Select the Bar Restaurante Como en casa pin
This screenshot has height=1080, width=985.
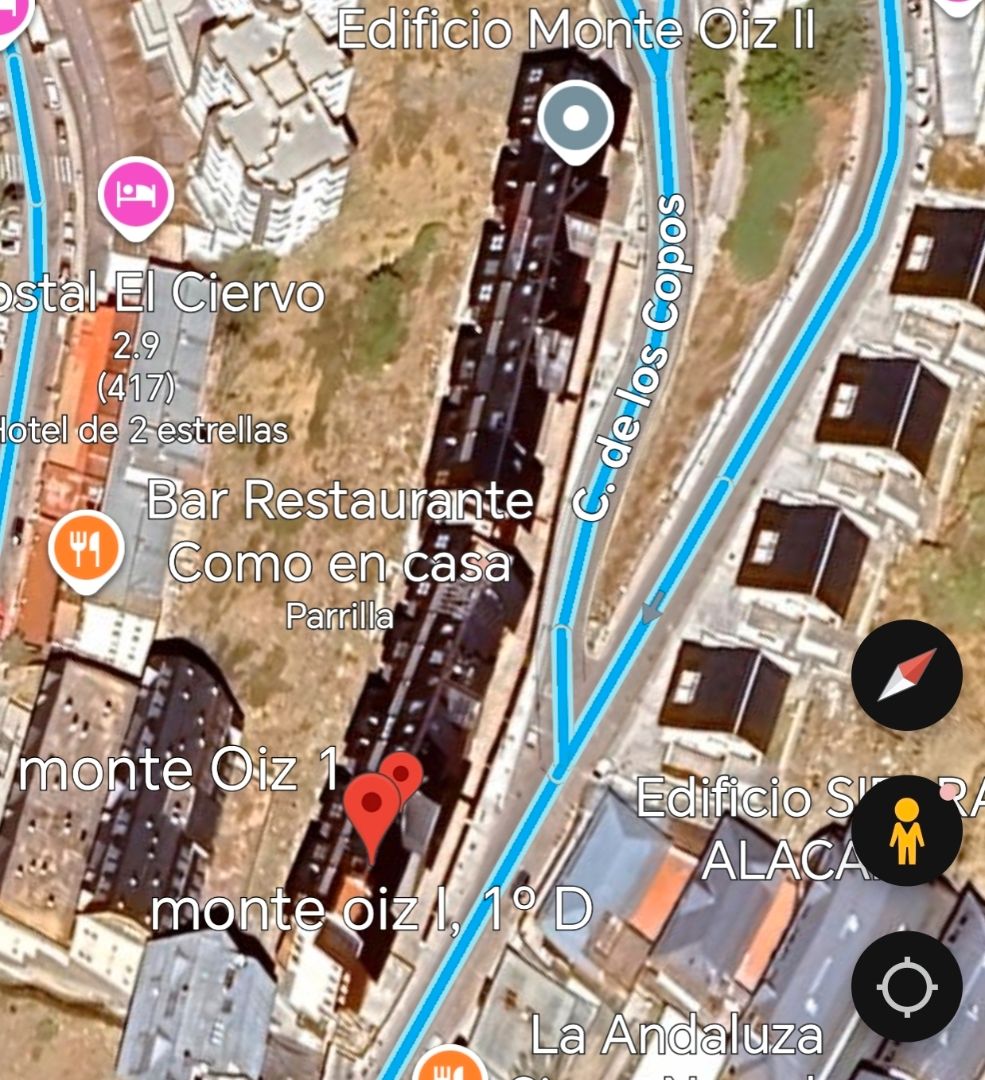click(86, 549)
